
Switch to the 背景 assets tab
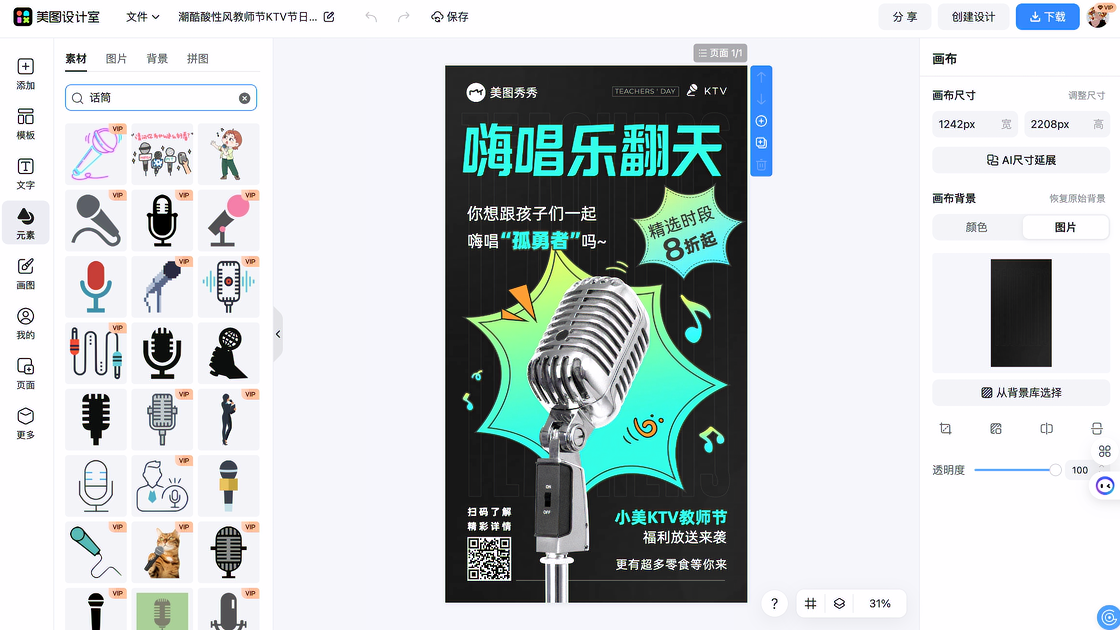click(x=157, y=59)
